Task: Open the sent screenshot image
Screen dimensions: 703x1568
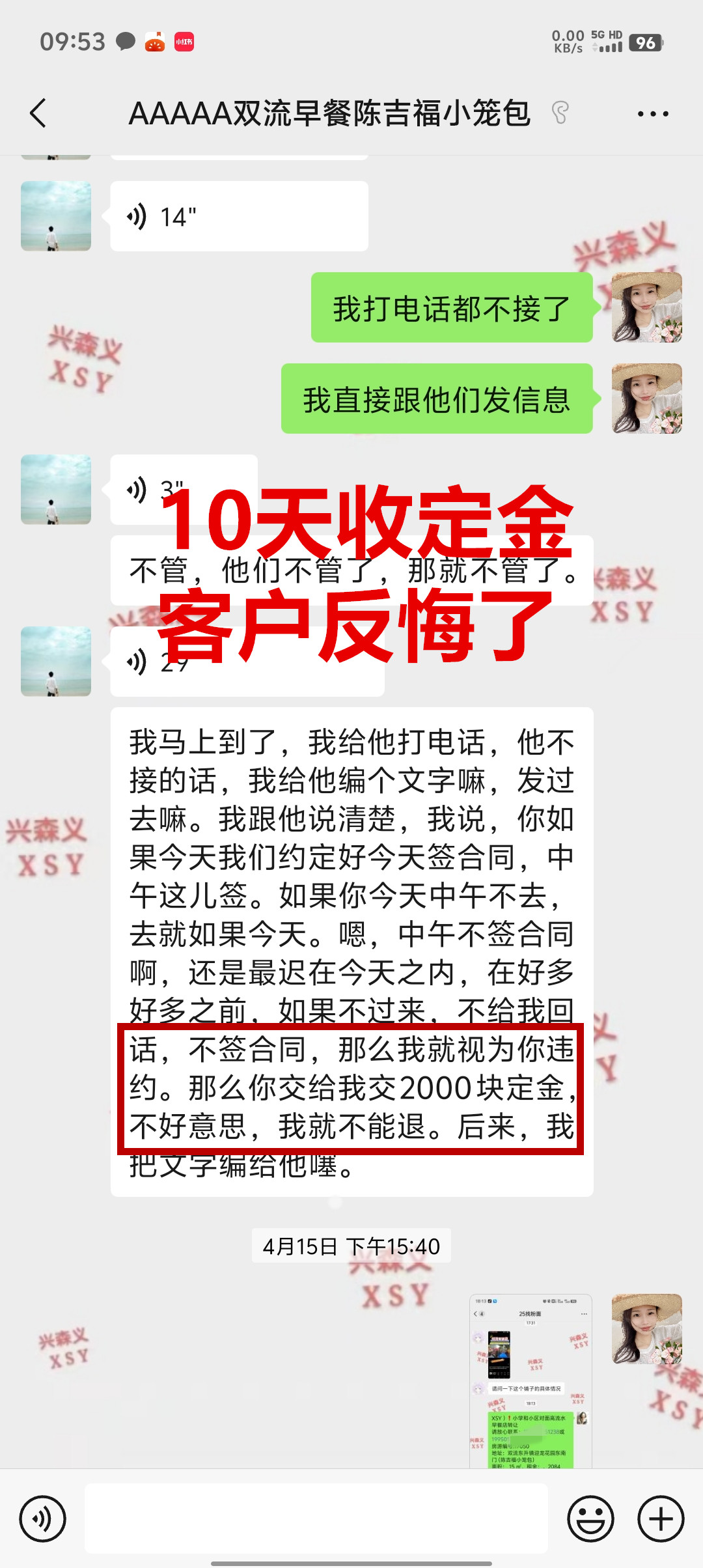Action: [x=531, y=1380]
